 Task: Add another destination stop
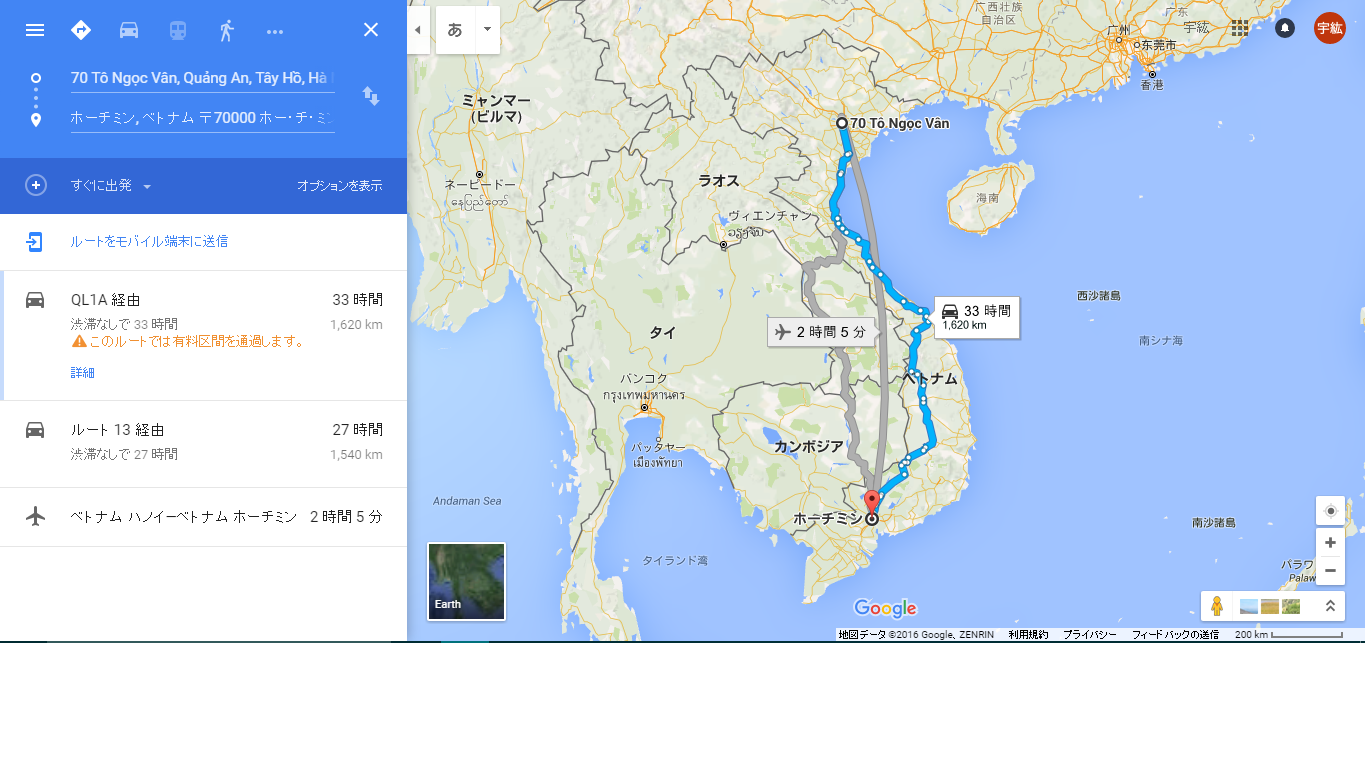click(36, 185)
